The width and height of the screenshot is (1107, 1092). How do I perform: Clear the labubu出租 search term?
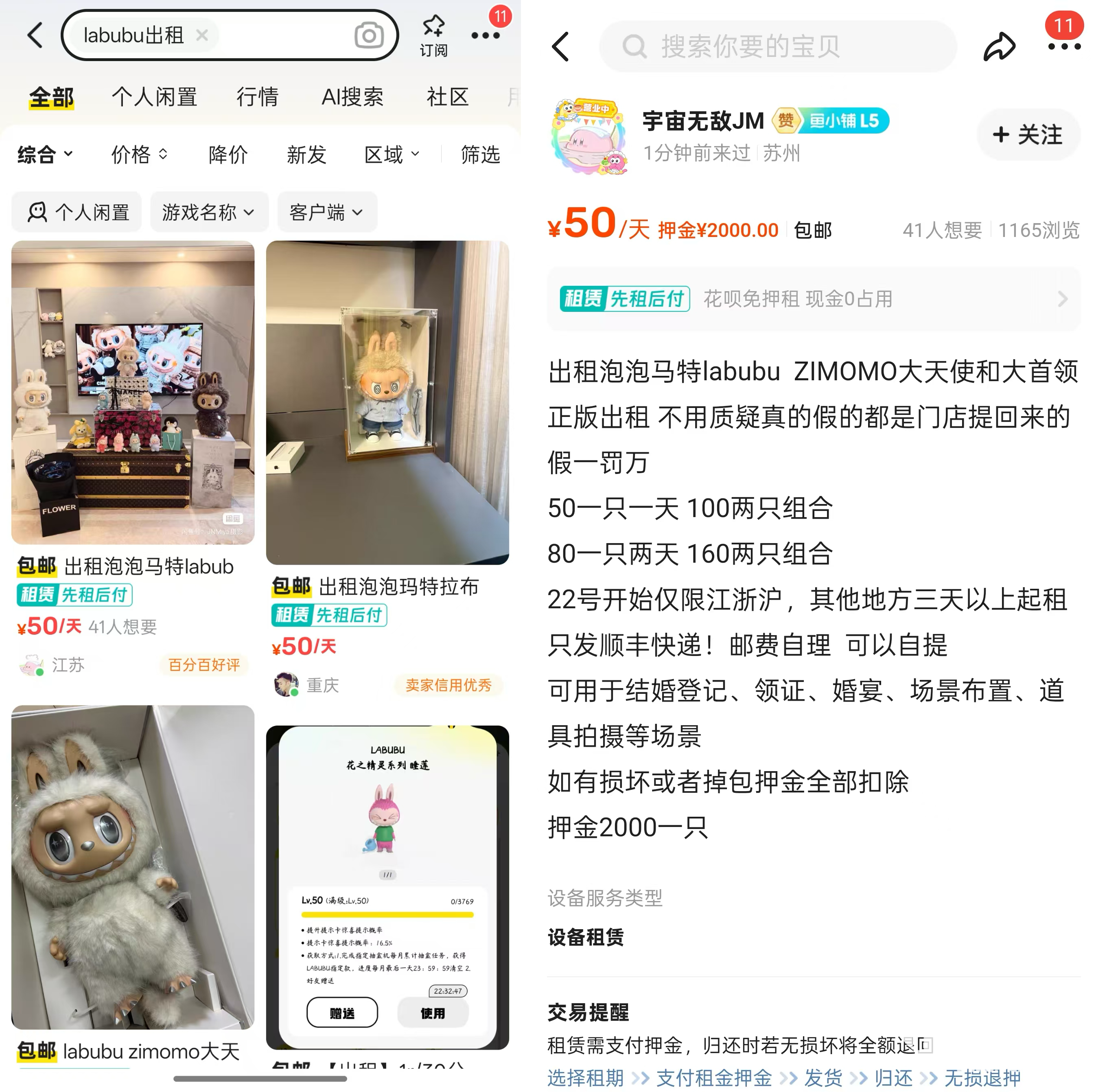click(x=202, y=35)
